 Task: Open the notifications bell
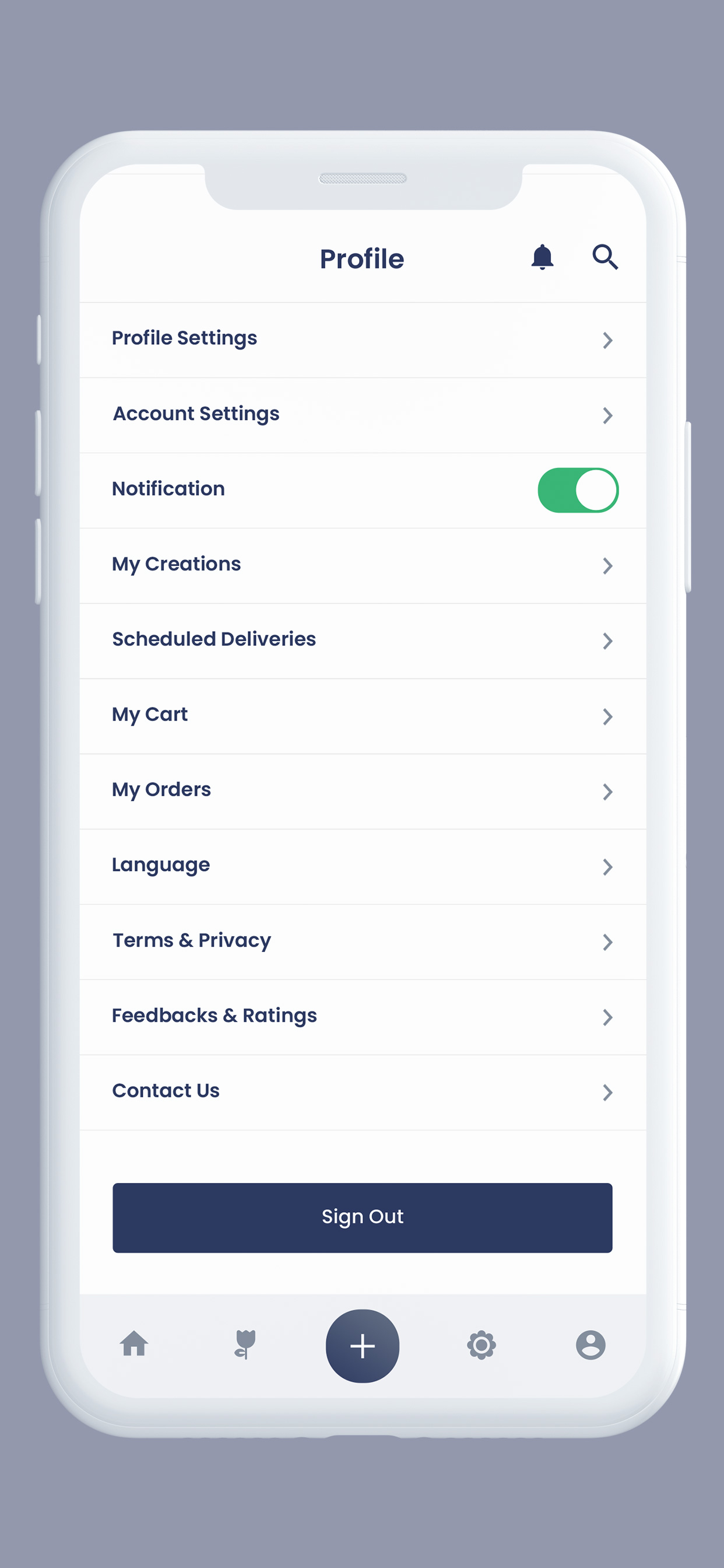coord(542,257)
